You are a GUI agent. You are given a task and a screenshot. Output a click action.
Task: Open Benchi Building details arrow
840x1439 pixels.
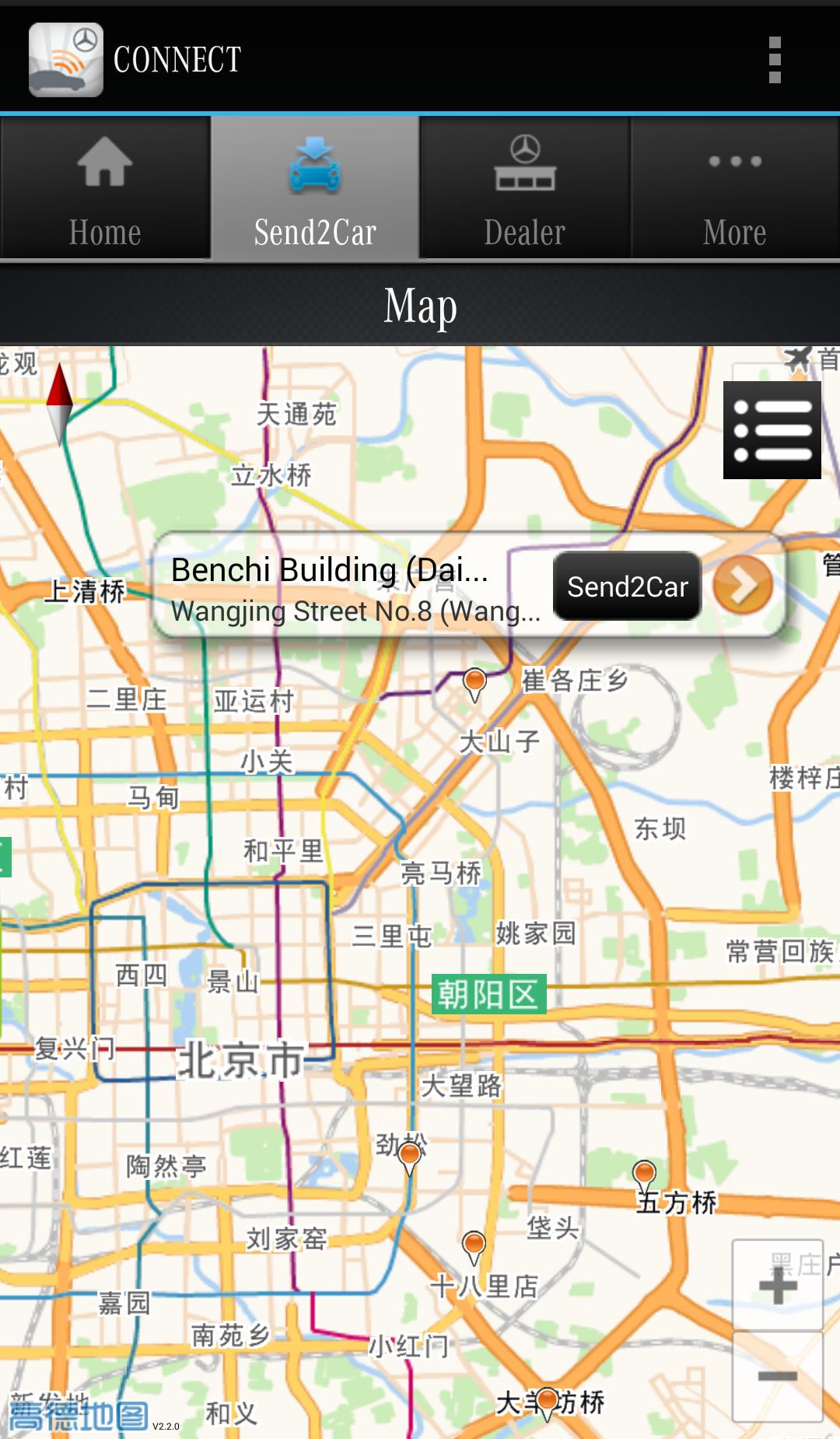(743, 586)
